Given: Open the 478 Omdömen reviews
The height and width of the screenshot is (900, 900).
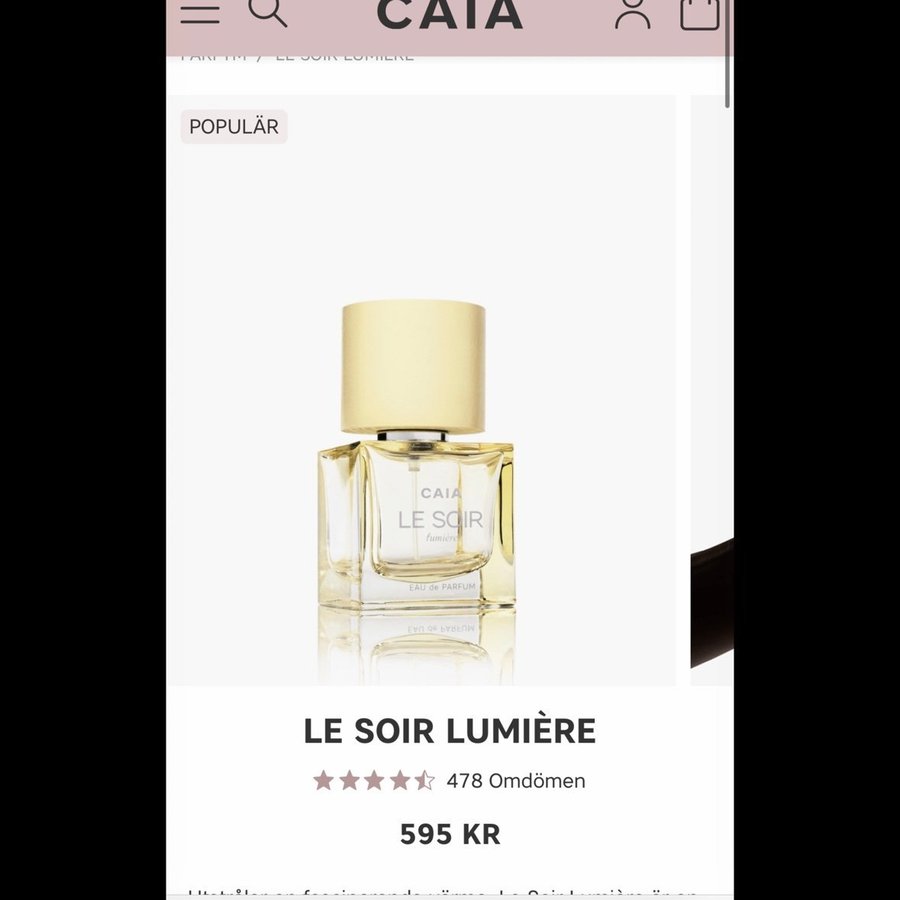Looking at the screenshot, I should coord(515,780).
